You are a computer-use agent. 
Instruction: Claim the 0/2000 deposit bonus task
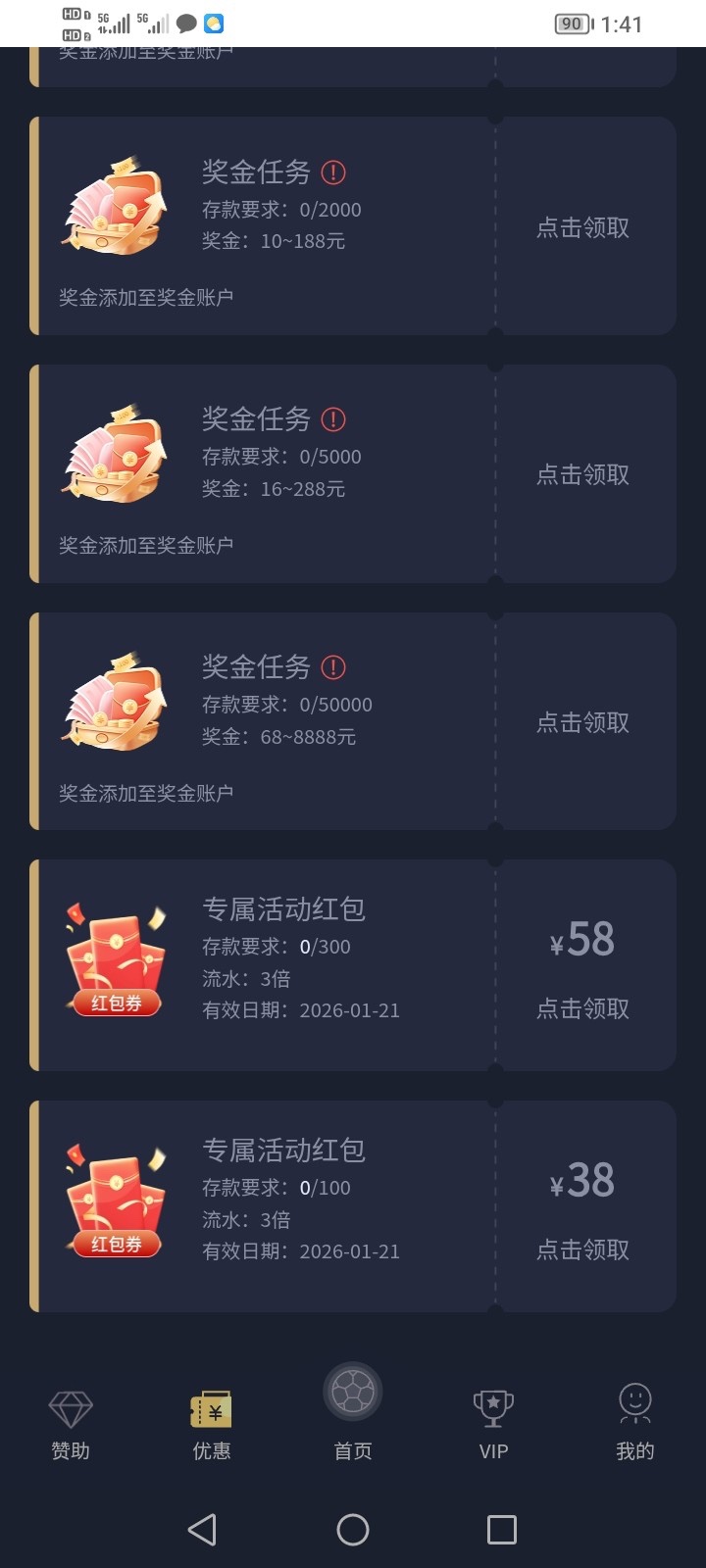pos(582,227)
